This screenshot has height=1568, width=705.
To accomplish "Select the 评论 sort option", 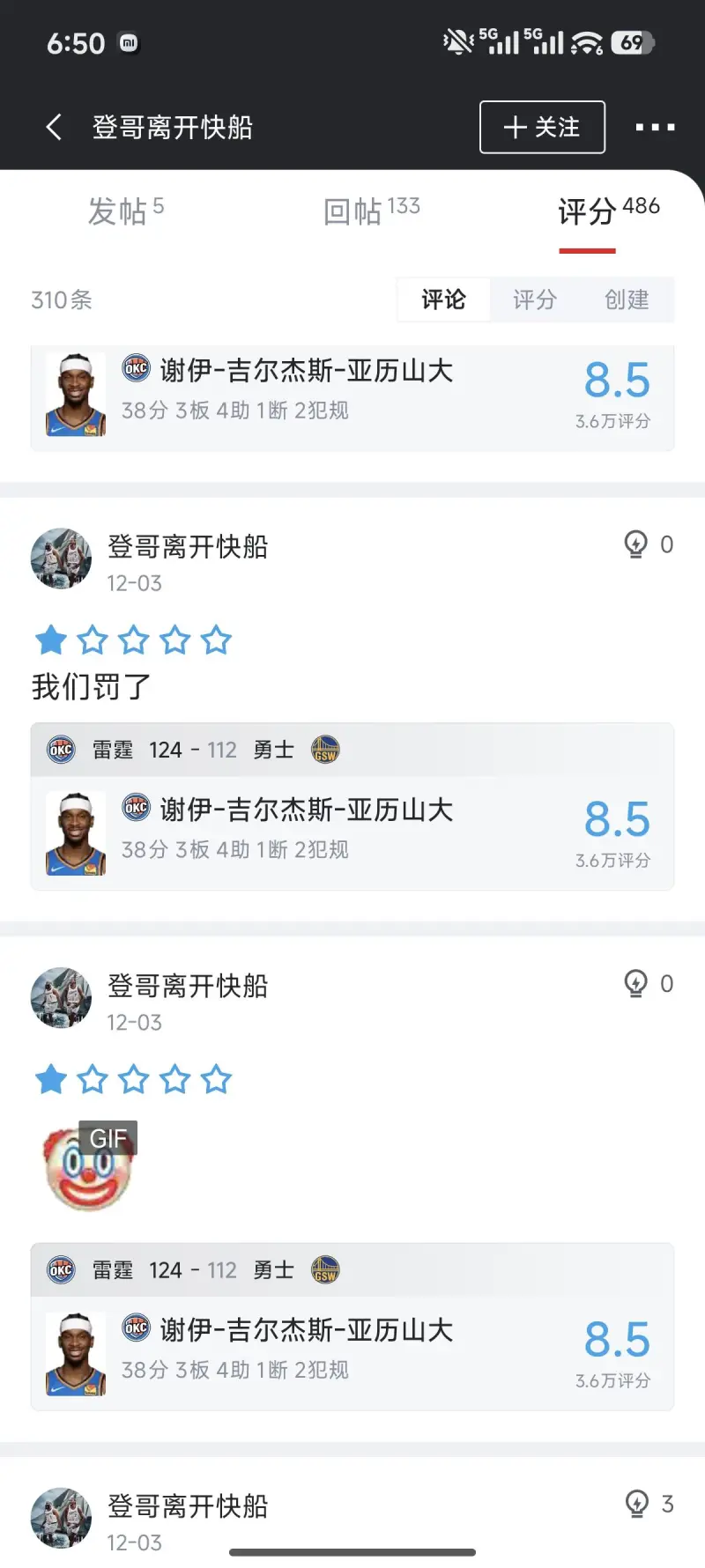I will click(443, 300).
